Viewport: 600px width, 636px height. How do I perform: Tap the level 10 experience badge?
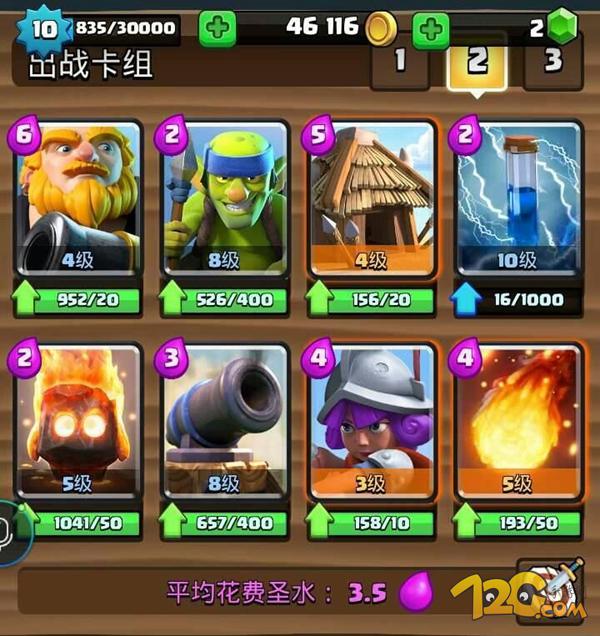click(43, 28)
